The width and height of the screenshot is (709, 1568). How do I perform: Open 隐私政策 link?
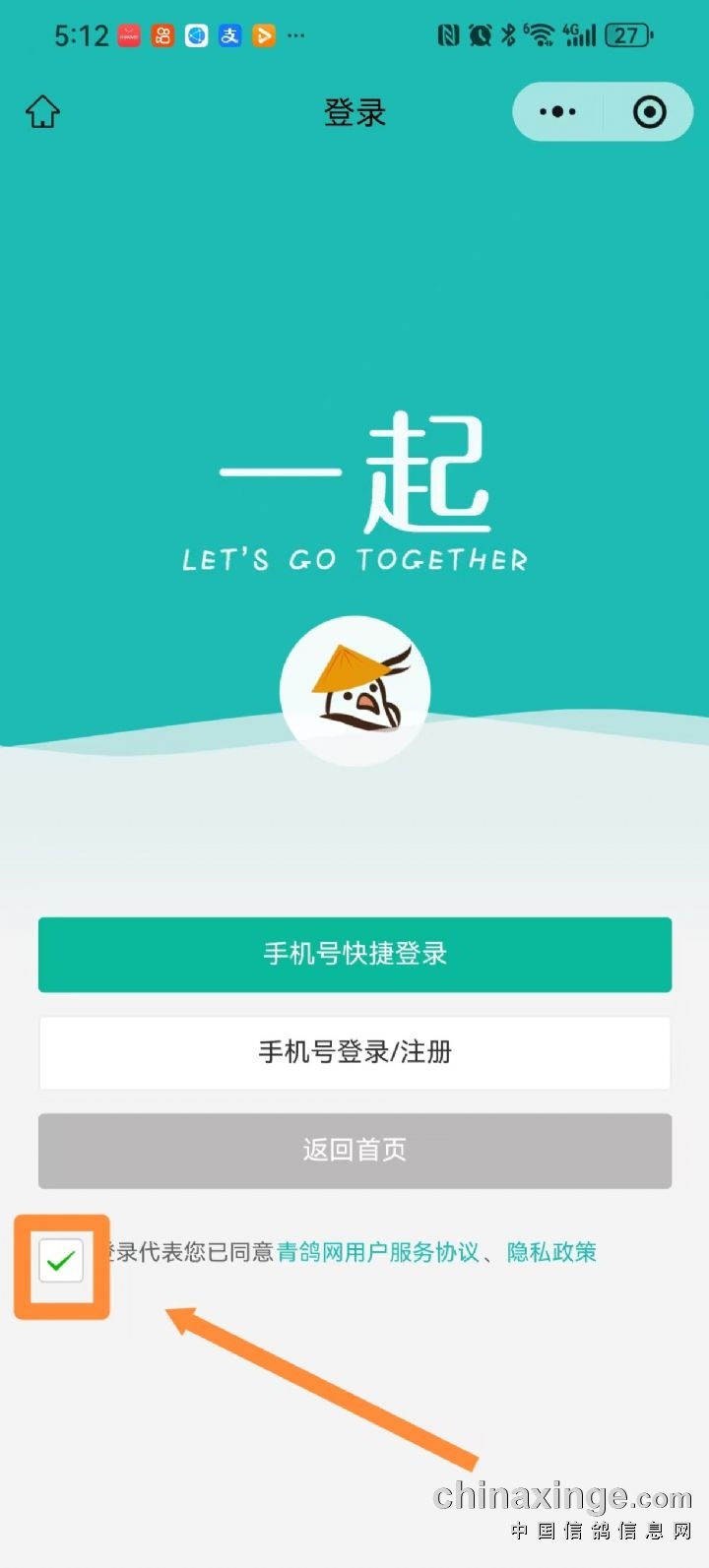551,1252
